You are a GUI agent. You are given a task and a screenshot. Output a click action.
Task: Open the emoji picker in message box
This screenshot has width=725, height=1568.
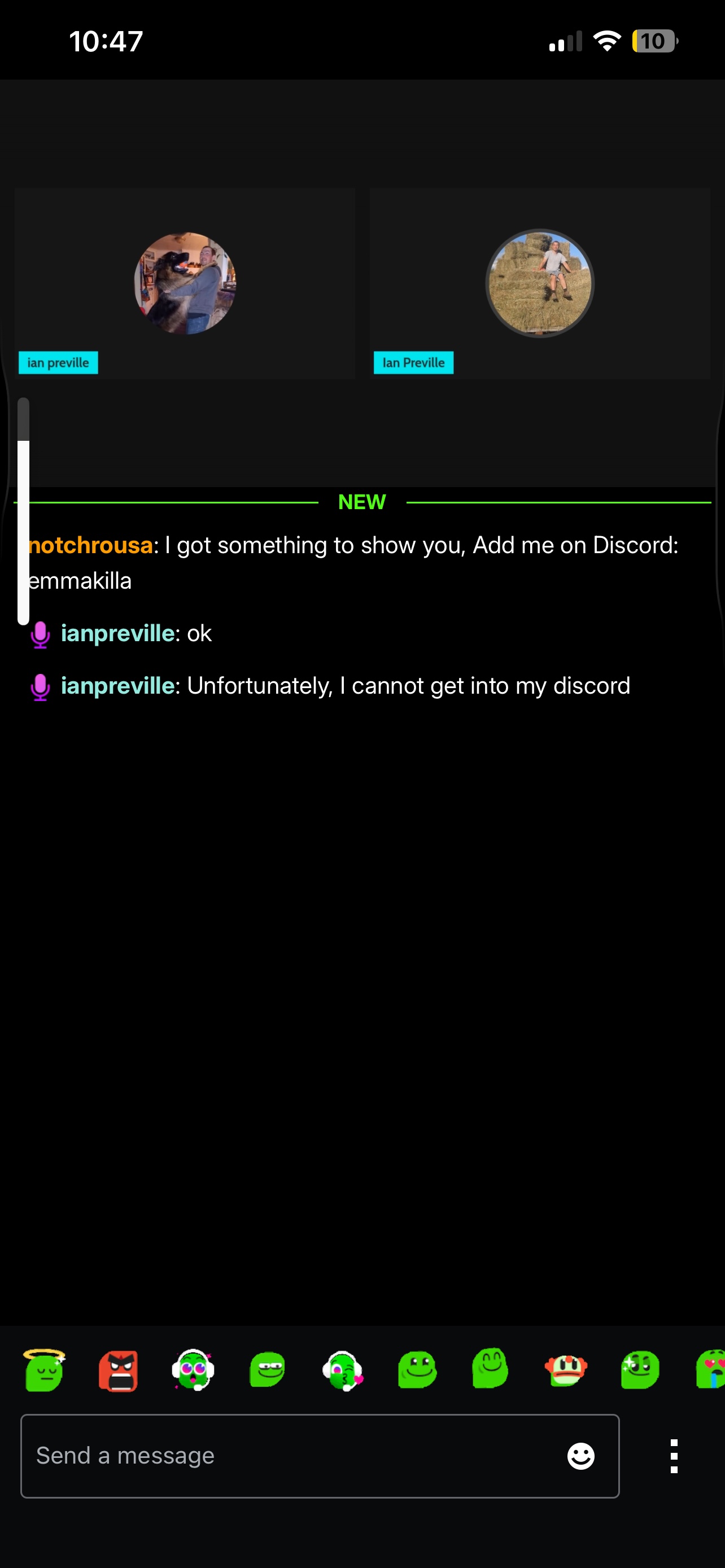click(580, 1456)
